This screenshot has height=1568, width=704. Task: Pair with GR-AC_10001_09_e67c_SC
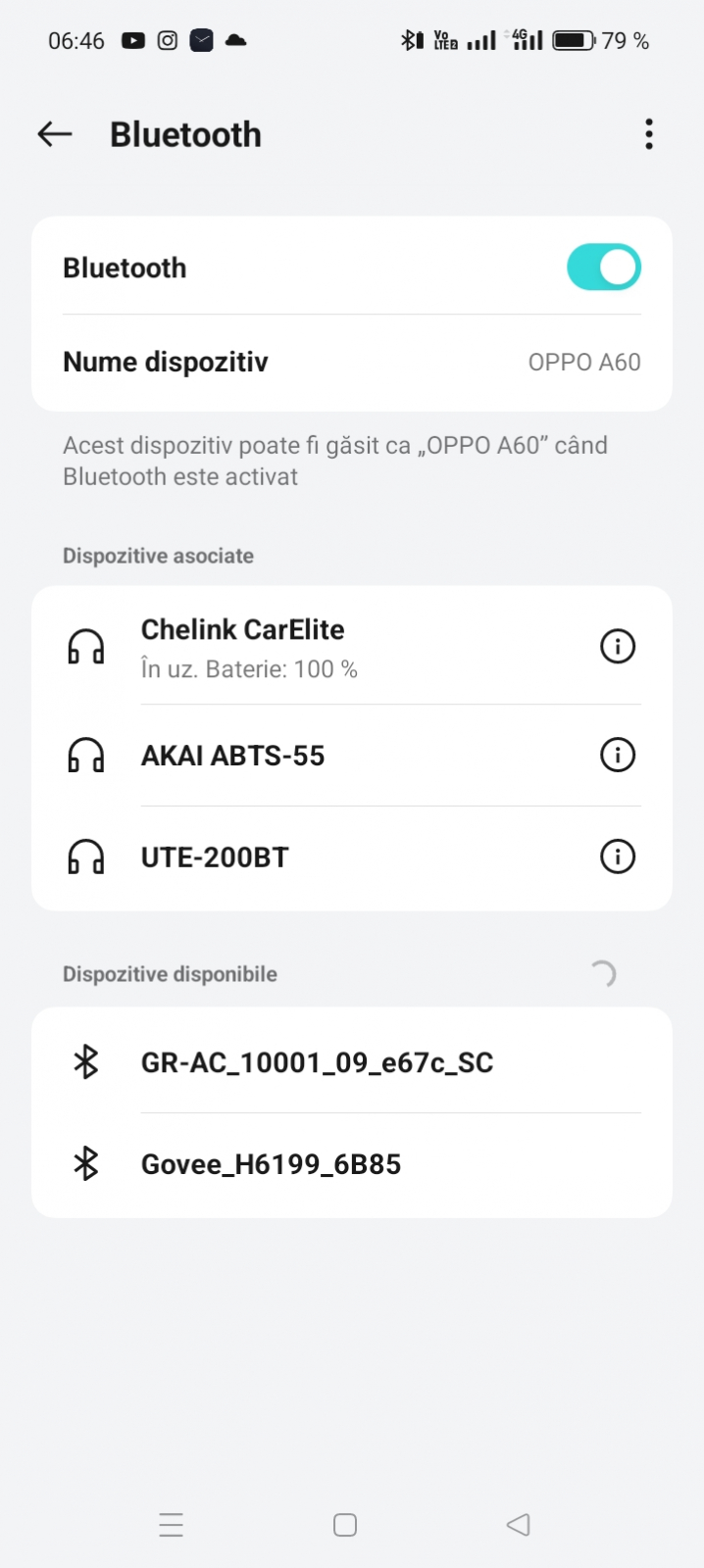pos(351,1062)
